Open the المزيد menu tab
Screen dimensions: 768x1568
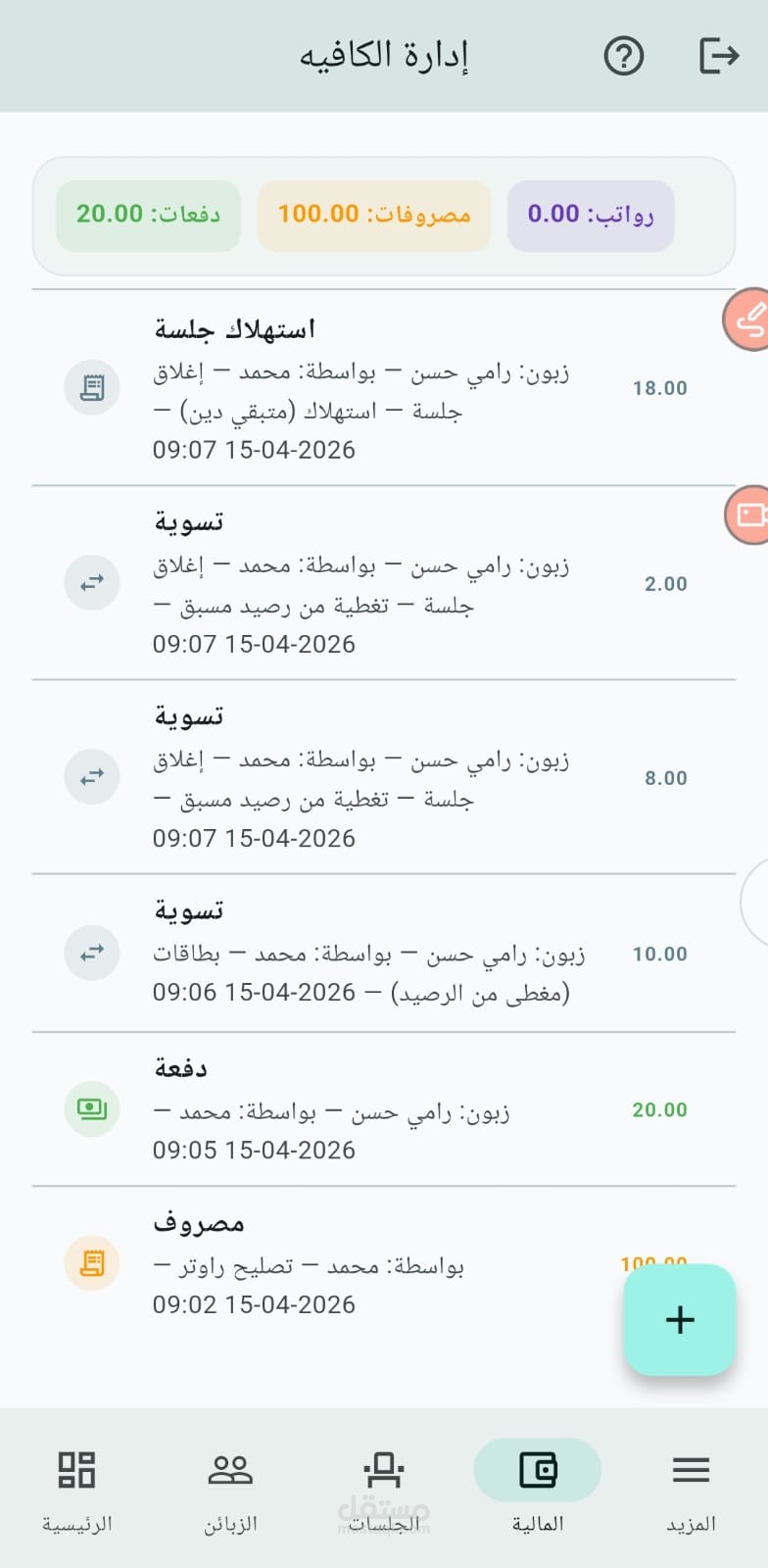click(x=691, y=1490)
